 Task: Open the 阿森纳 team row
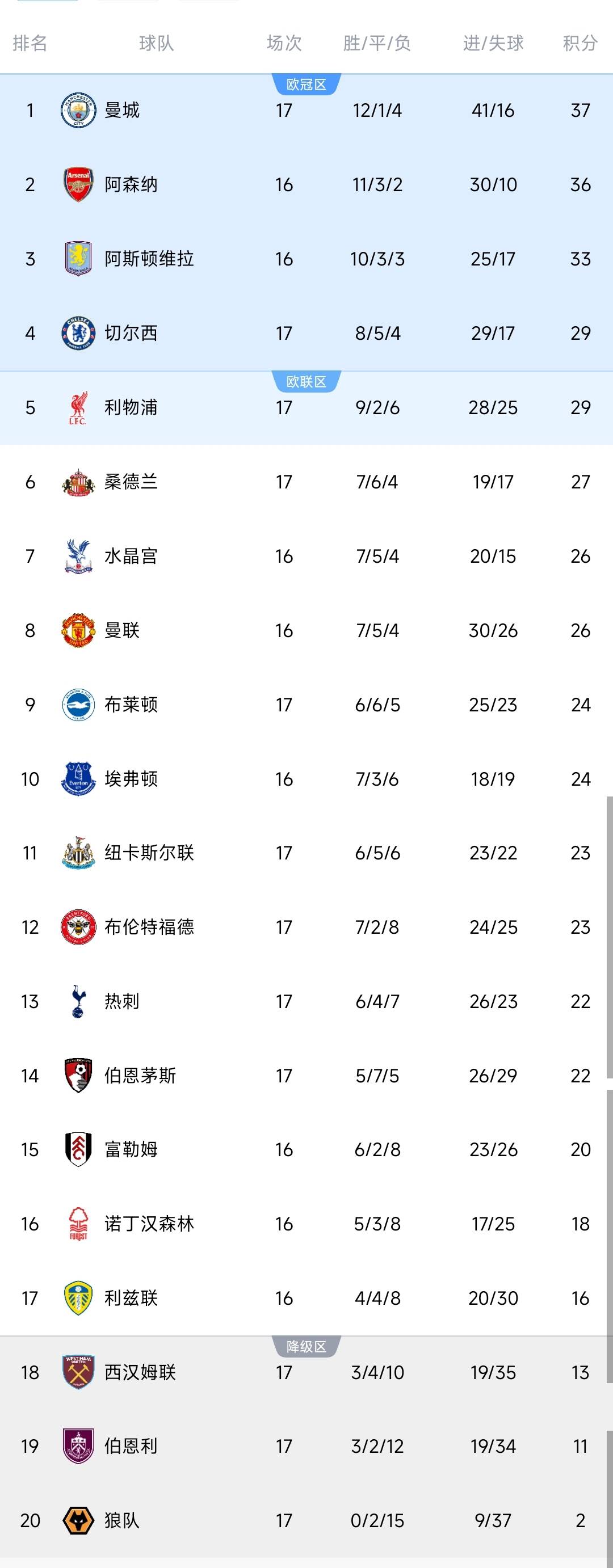131,184
